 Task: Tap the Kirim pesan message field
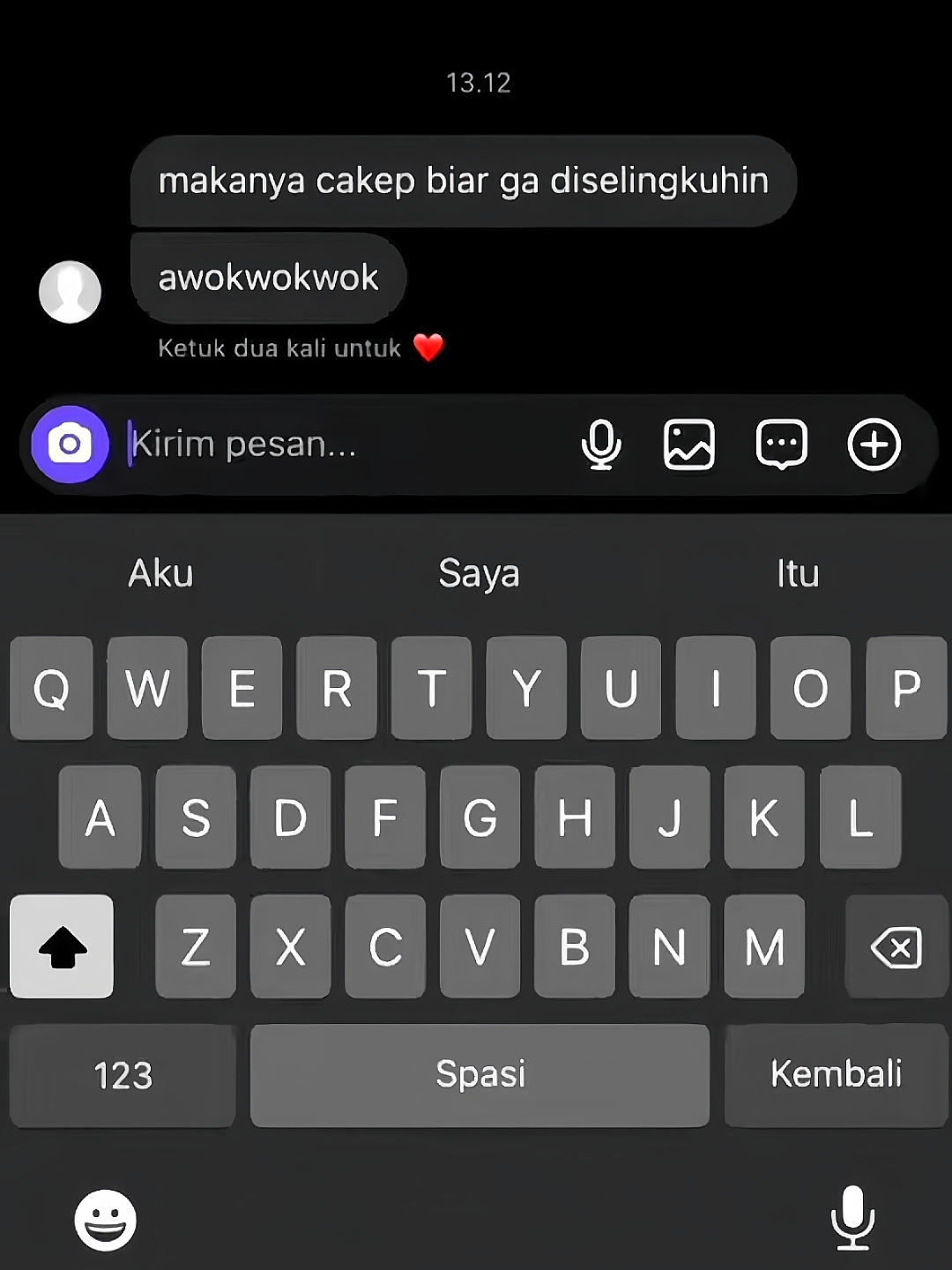[344, 444]
